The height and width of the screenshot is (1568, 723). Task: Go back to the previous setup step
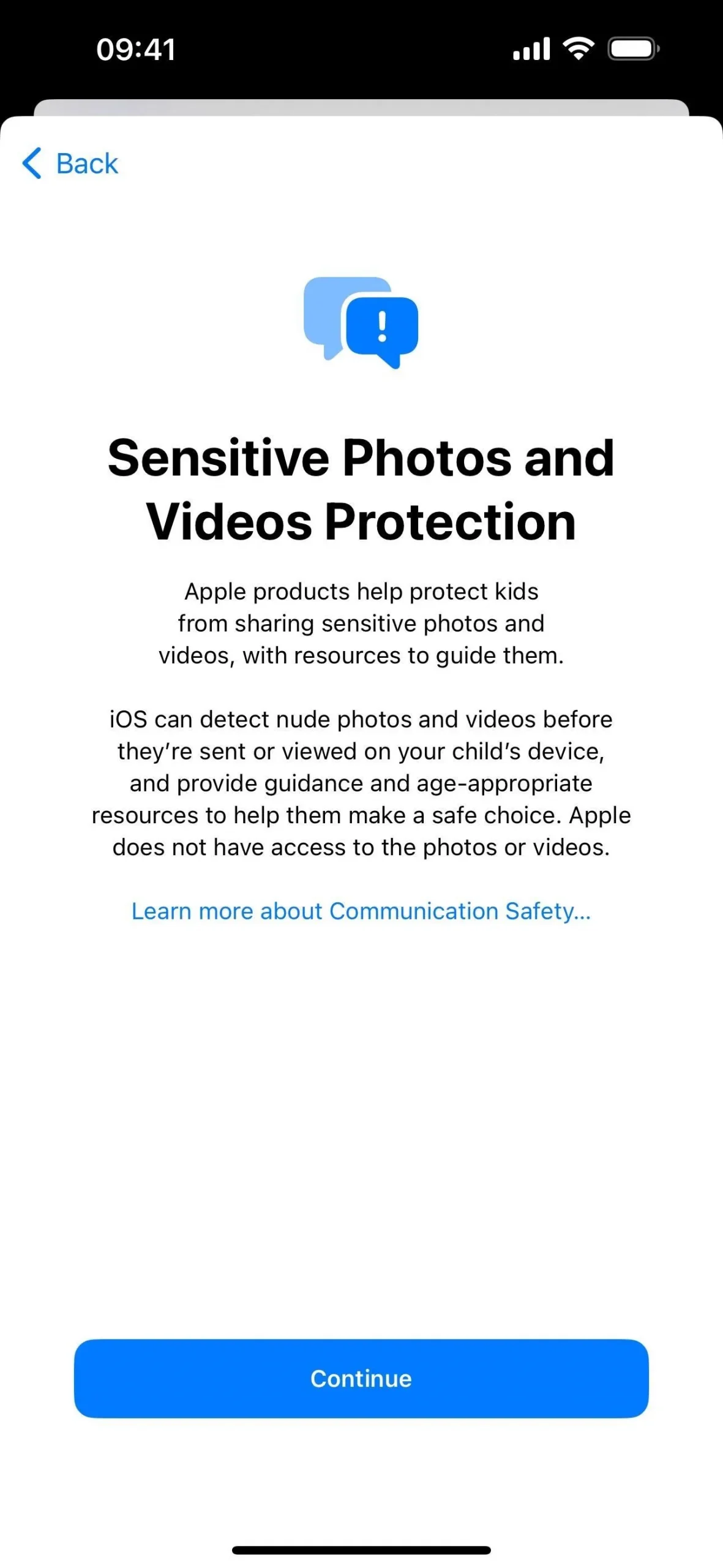(70, 164)
